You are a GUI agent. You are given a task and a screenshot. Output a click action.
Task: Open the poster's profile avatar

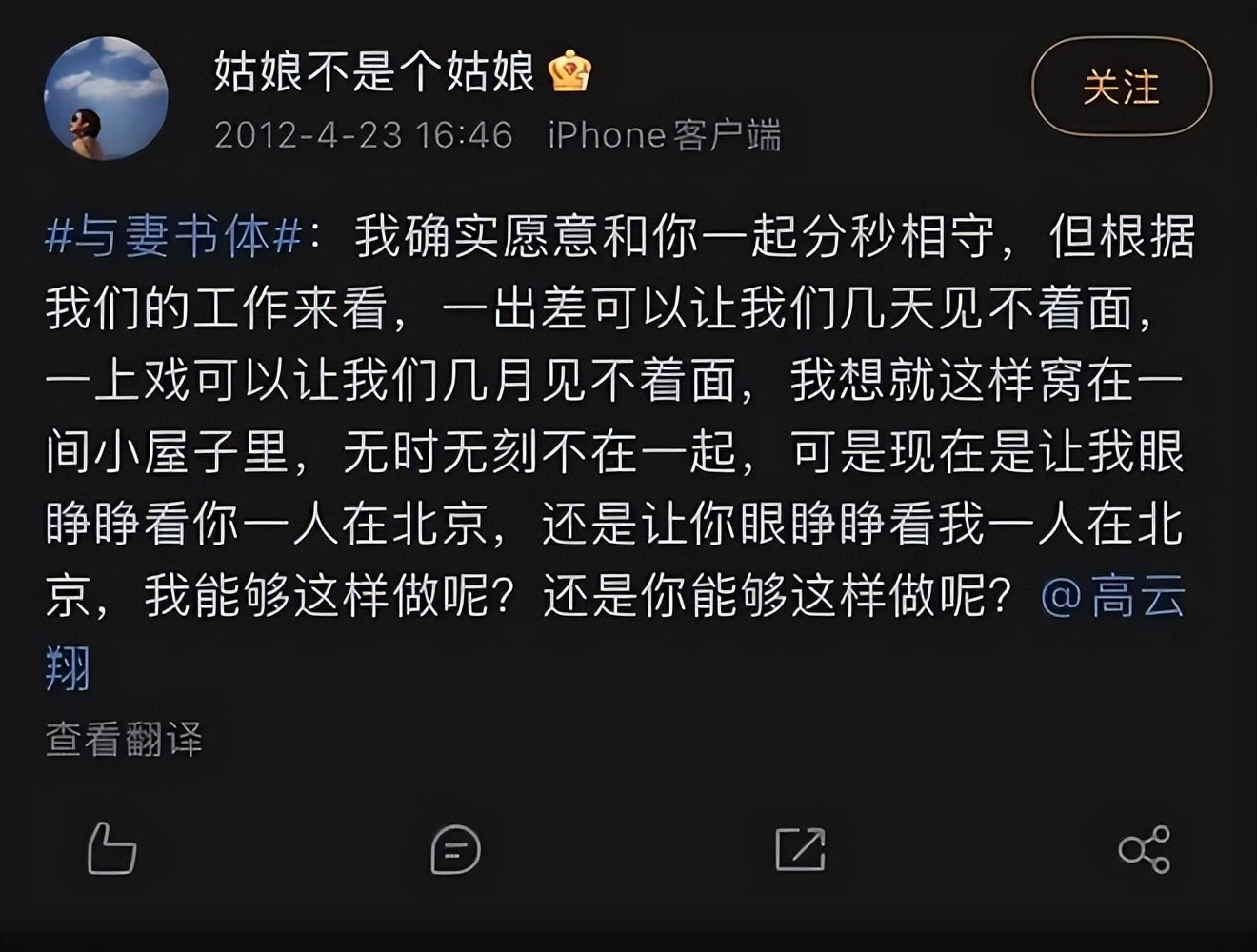pos(106,98)
